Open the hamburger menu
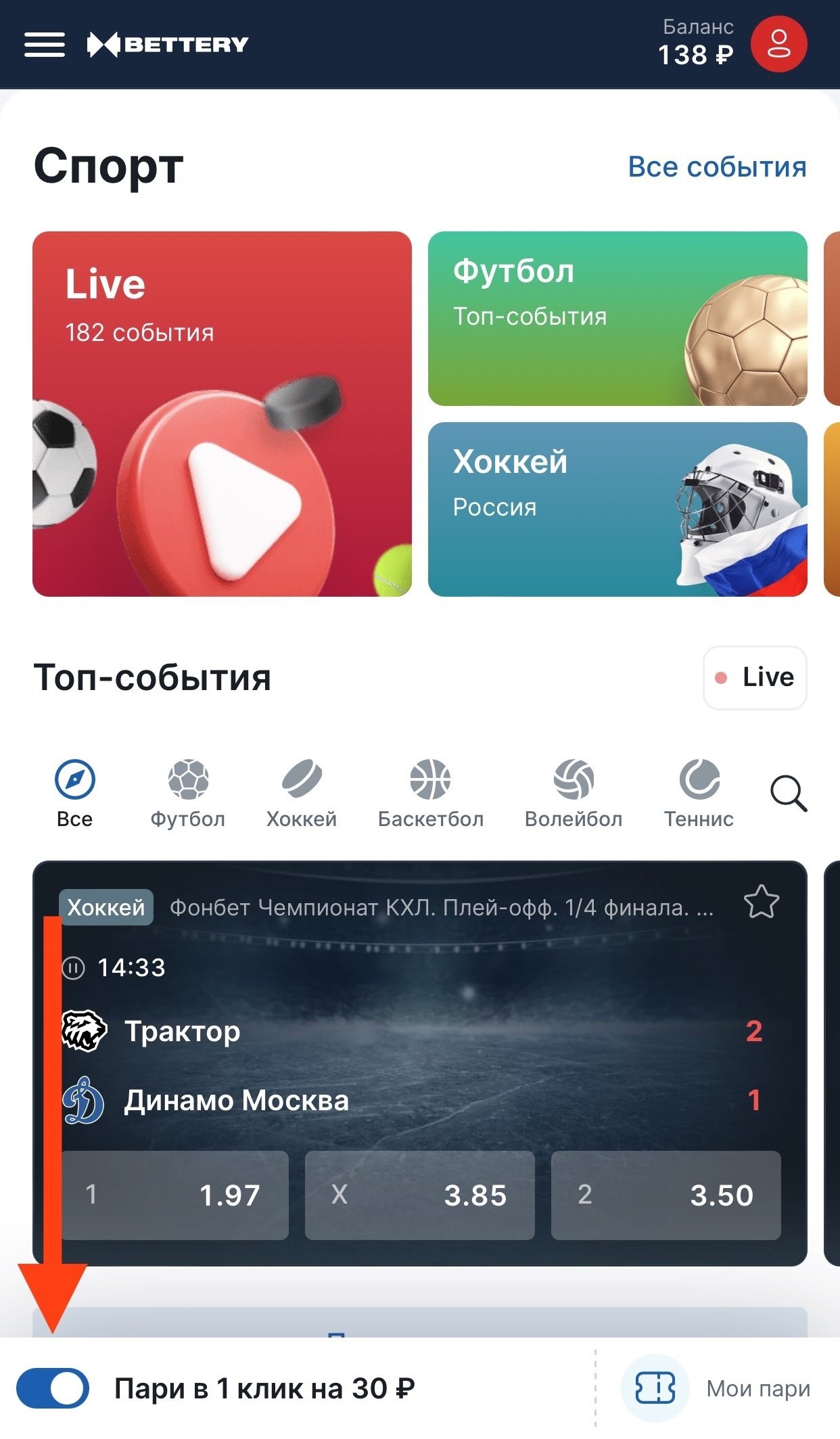The height and width of the screenshot is (1439, 840). (45, 45)
